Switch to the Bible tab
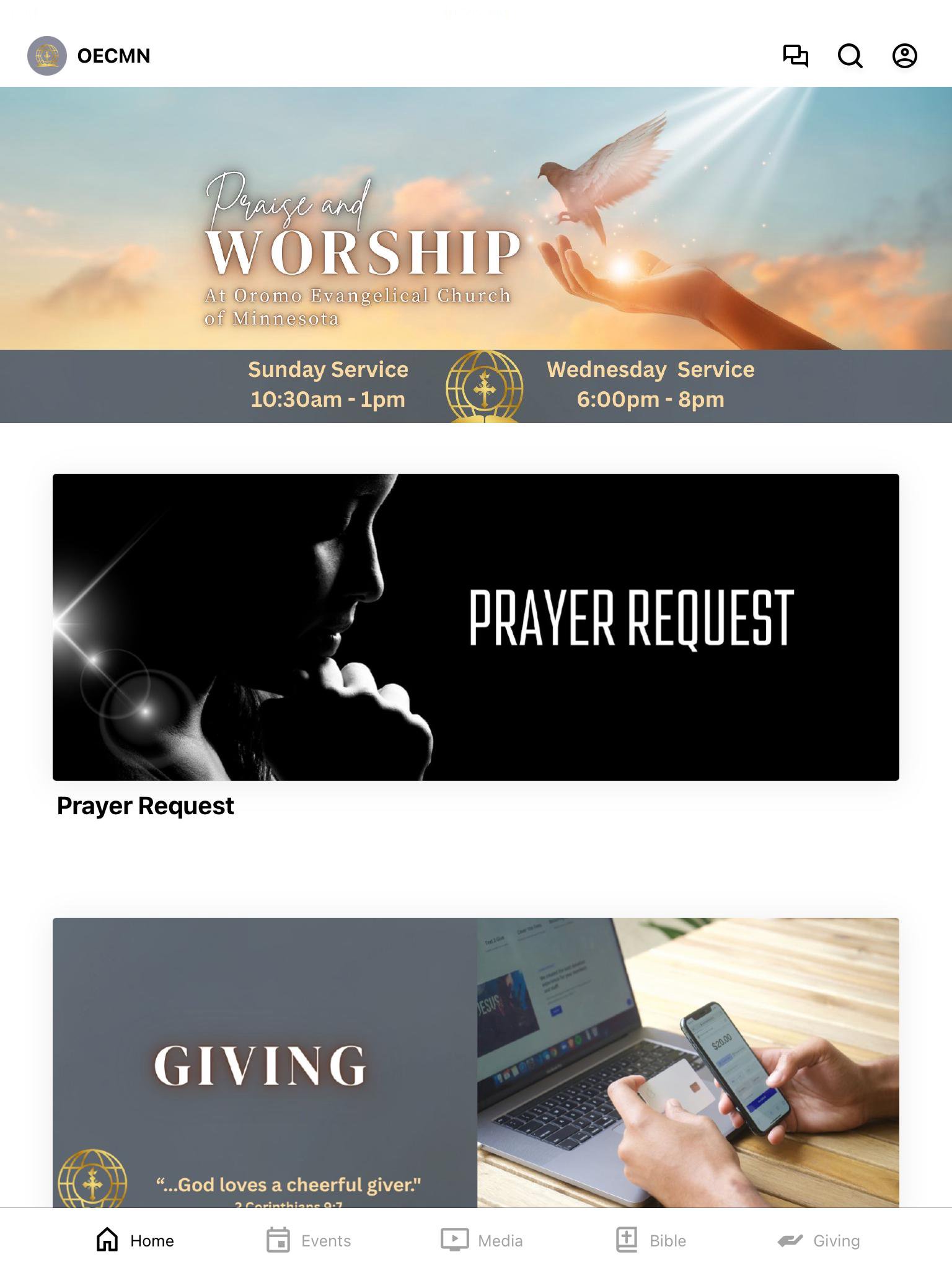The width and height of the screenshot is (952, 1270). point(651,1240)
